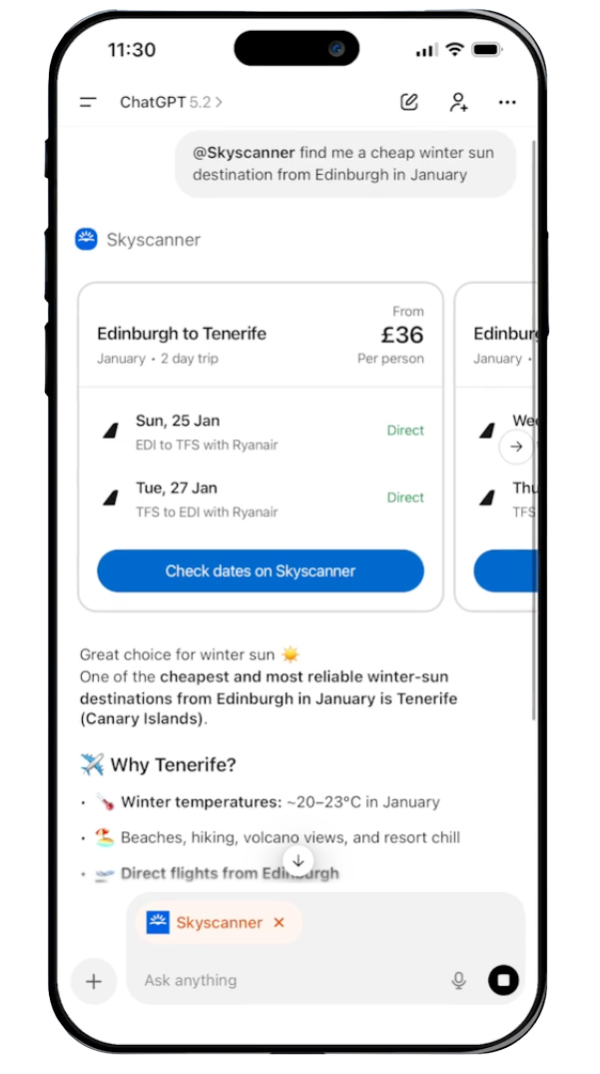The width and height of the screenshot is (600, 1074).
Task: Start a new chat with the compose icon
Action: point(409,102)
